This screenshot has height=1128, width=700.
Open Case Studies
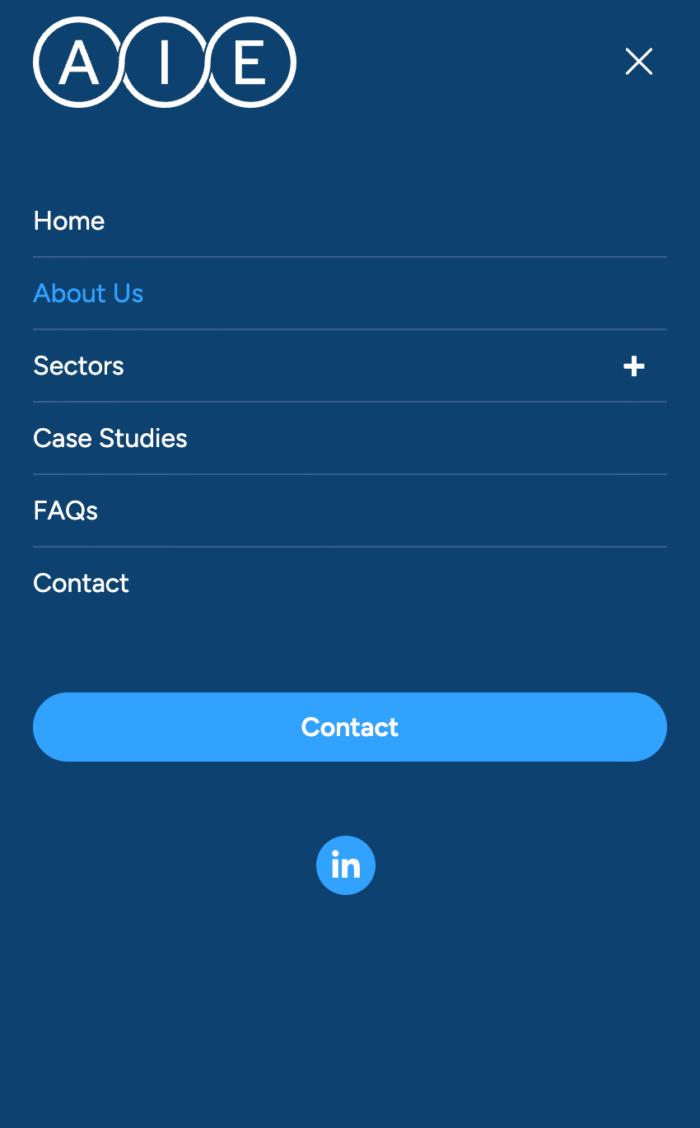pyautogui.click(x=110, y=438)
